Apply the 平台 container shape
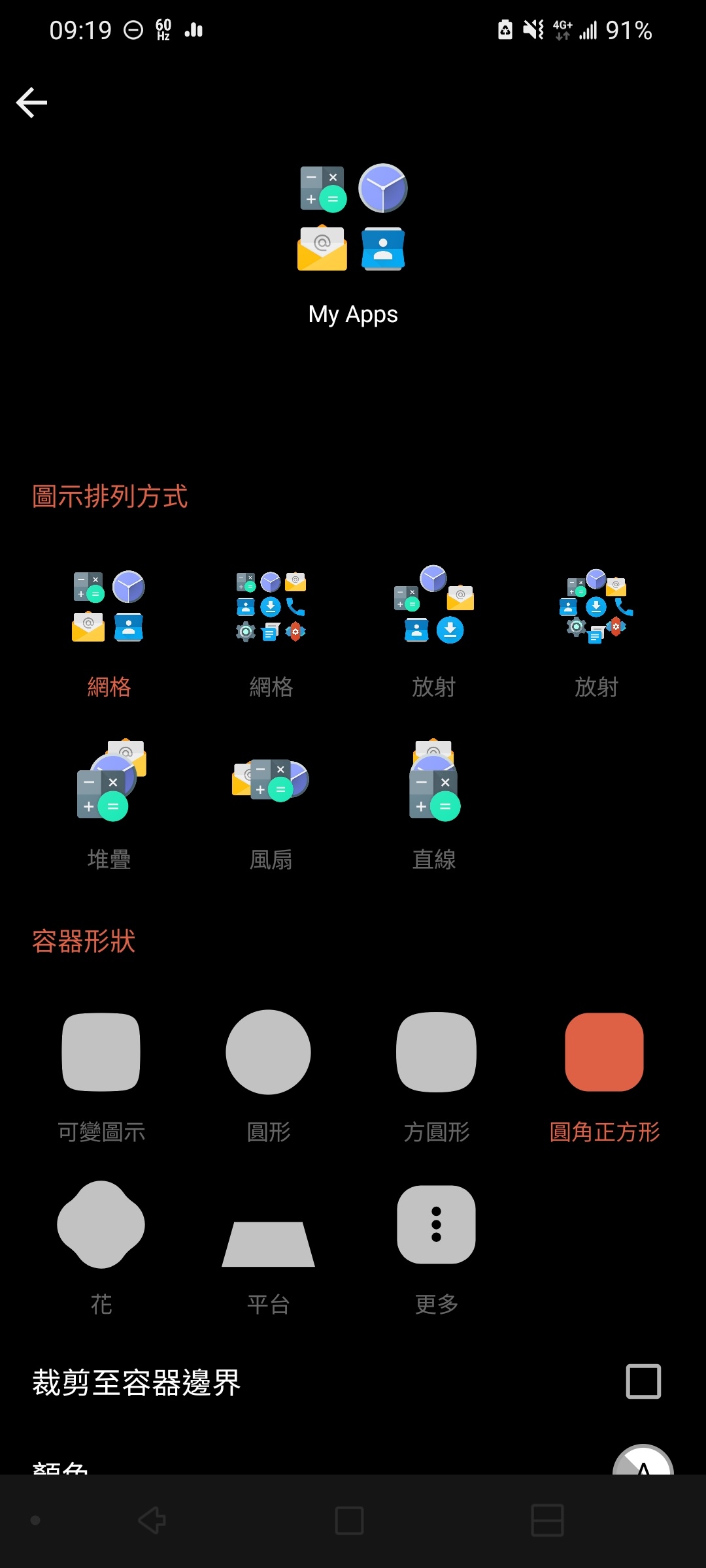Image resolution: width=706 pixels, height=1568 pixels. 268,1241
